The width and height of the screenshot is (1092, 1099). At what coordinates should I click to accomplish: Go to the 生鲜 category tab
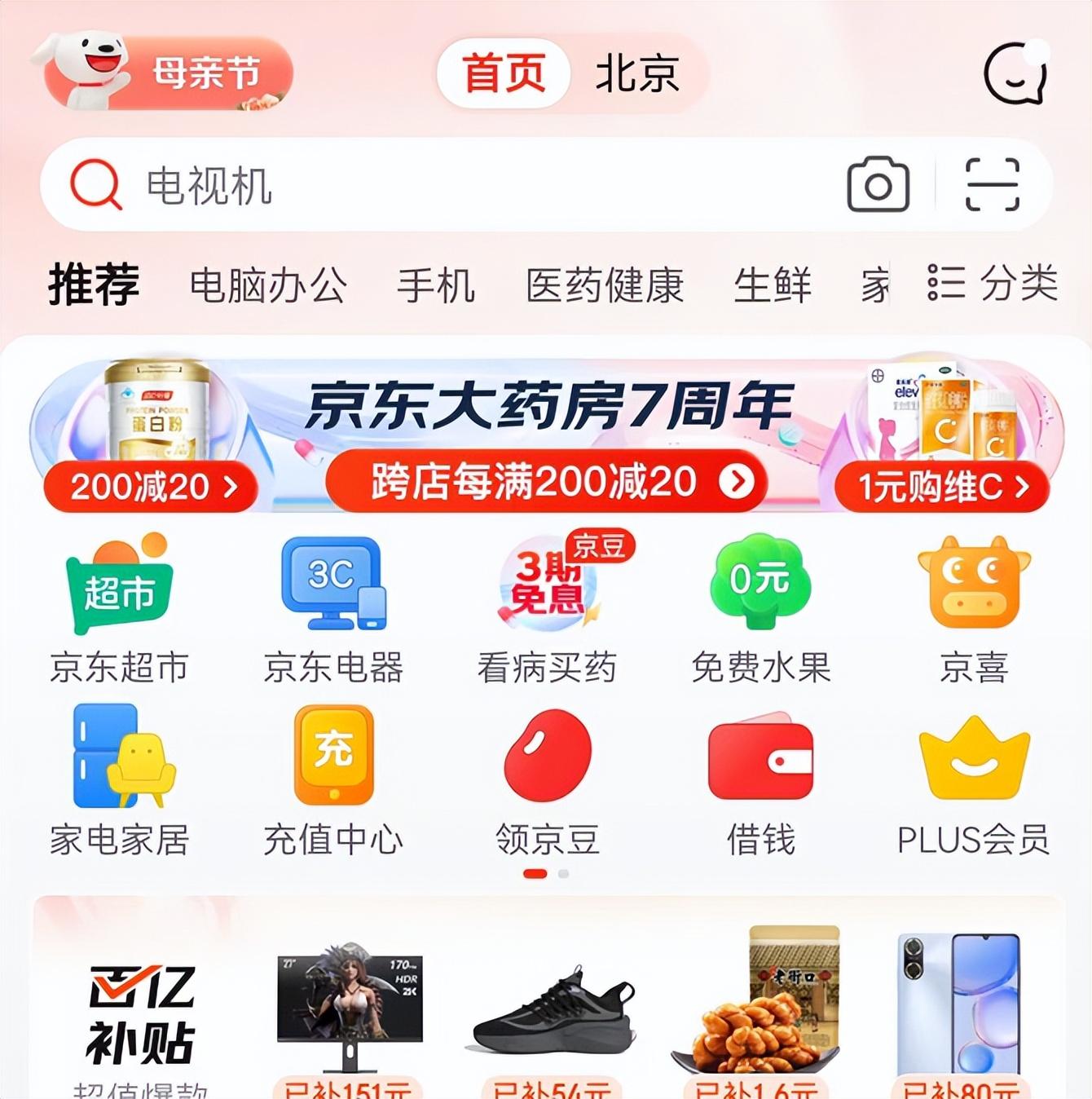click(773, 285)
